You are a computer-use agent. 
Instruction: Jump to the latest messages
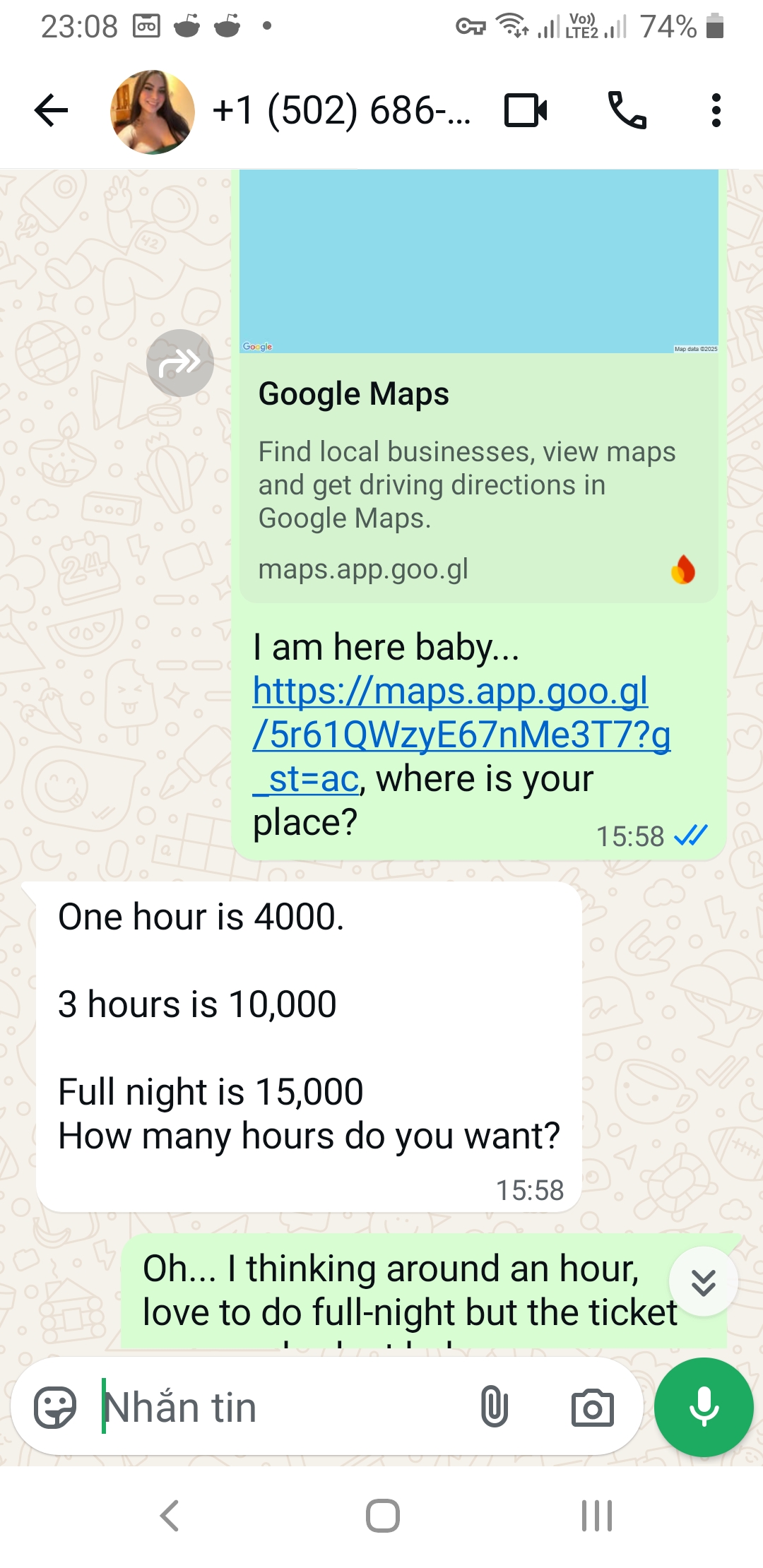click(x=703, y=1281)
